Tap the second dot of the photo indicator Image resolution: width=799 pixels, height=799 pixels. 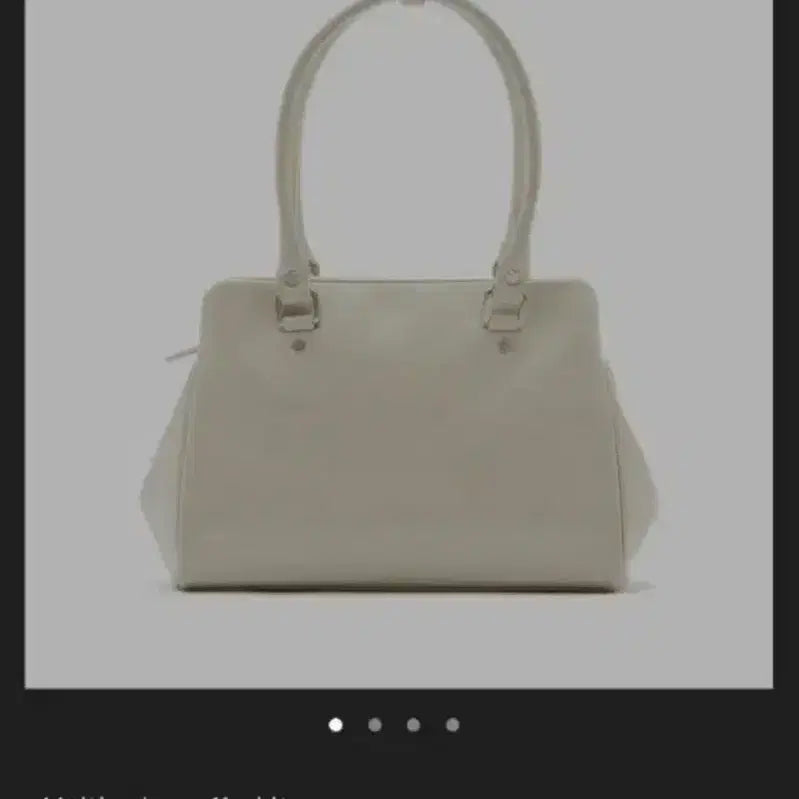pyautogui.click(x=375, y=725)
